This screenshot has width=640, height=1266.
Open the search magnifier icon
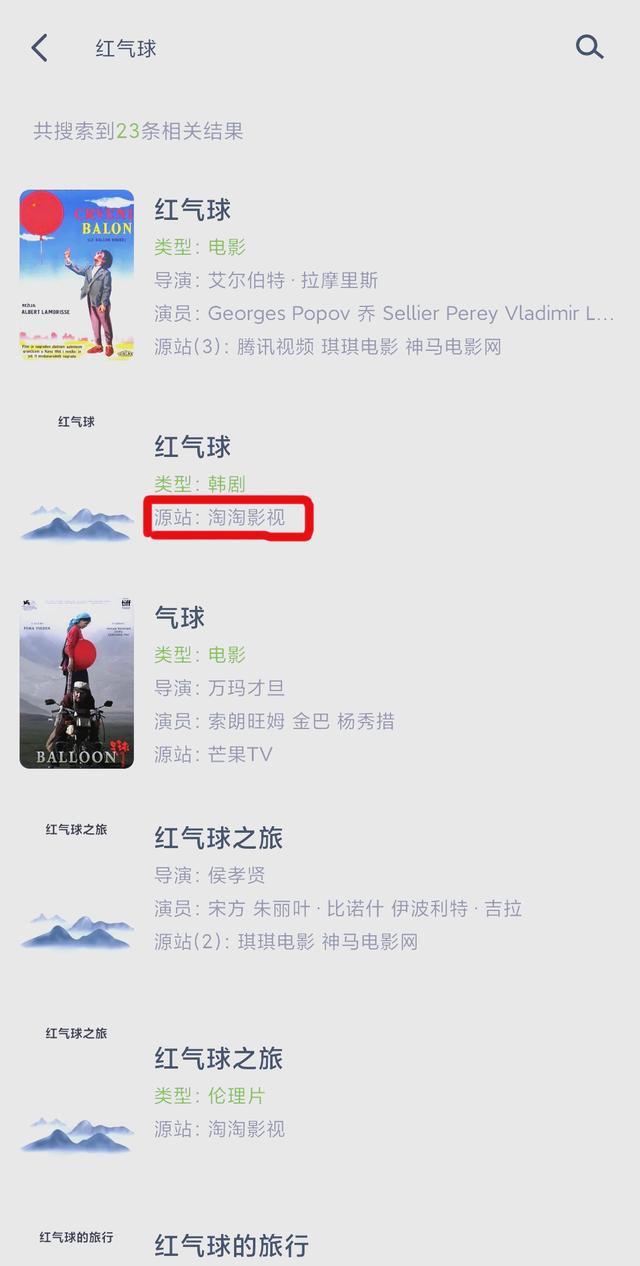click(x=589, y=47)
